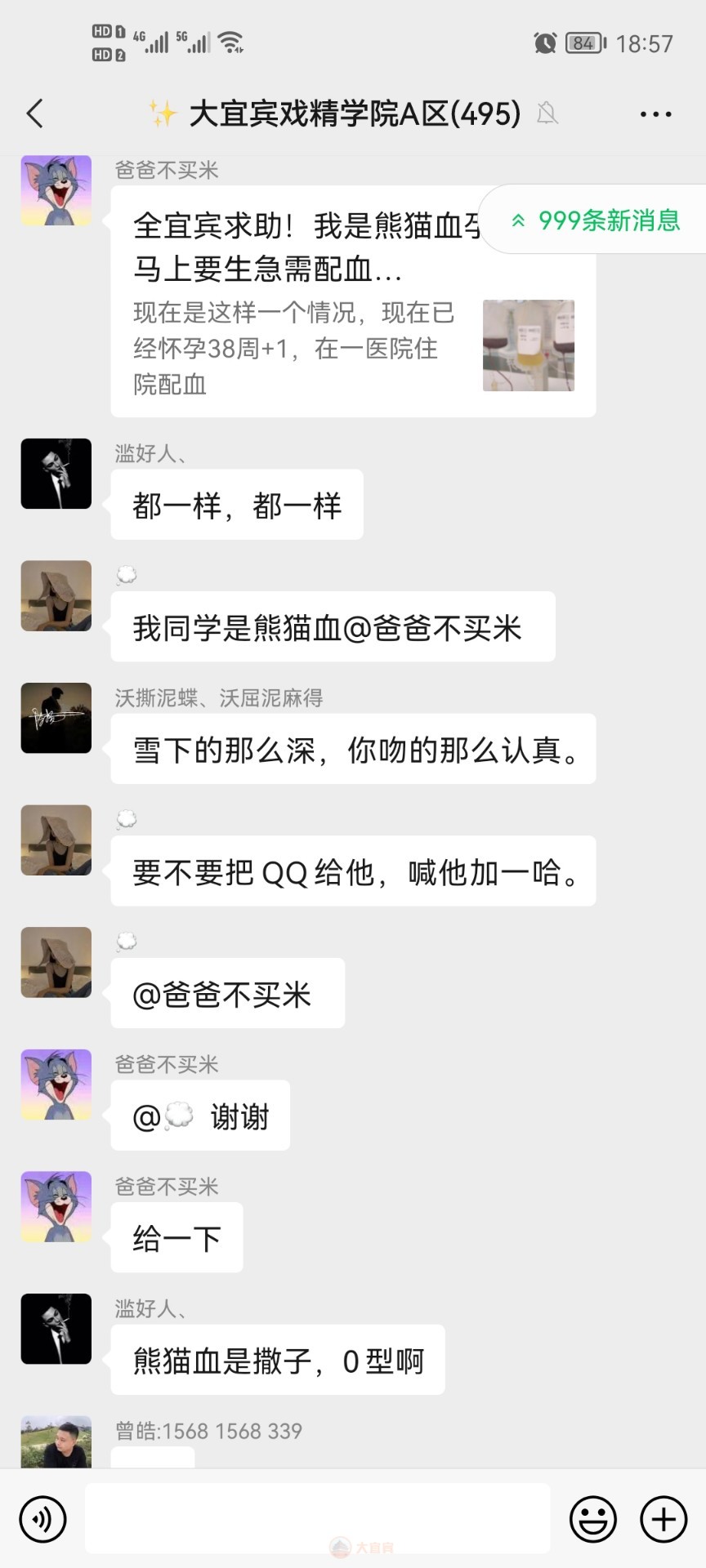
Task: Go back from the group chat
Action: (35, 114)
